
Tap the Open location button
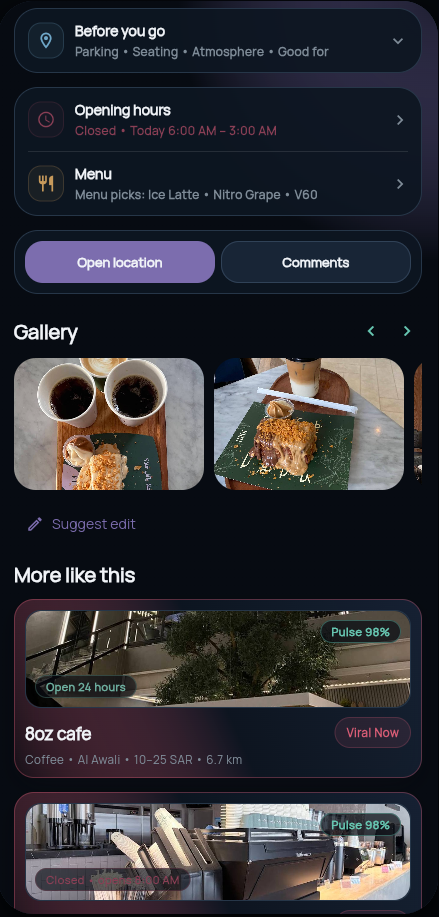[120, 263]
